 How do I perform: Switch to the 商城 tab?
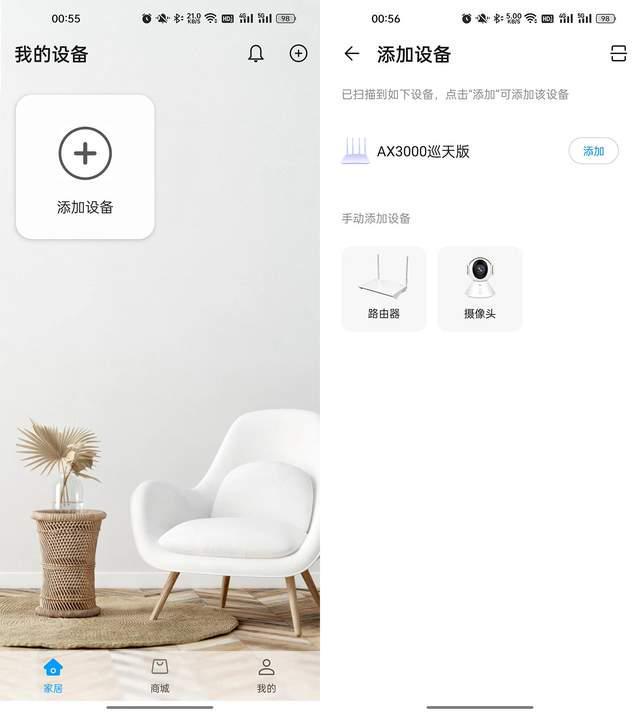[x=160, y=676]
